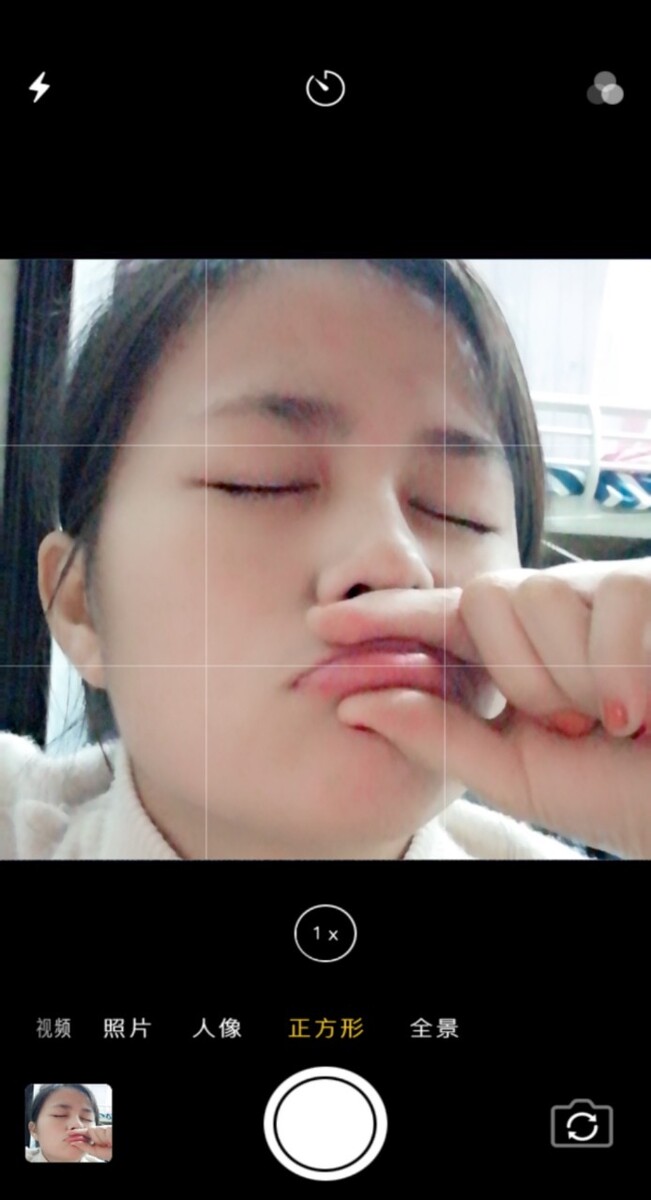
Task: Open the last photo thumbnail
Action: [x=69, y=1123]
